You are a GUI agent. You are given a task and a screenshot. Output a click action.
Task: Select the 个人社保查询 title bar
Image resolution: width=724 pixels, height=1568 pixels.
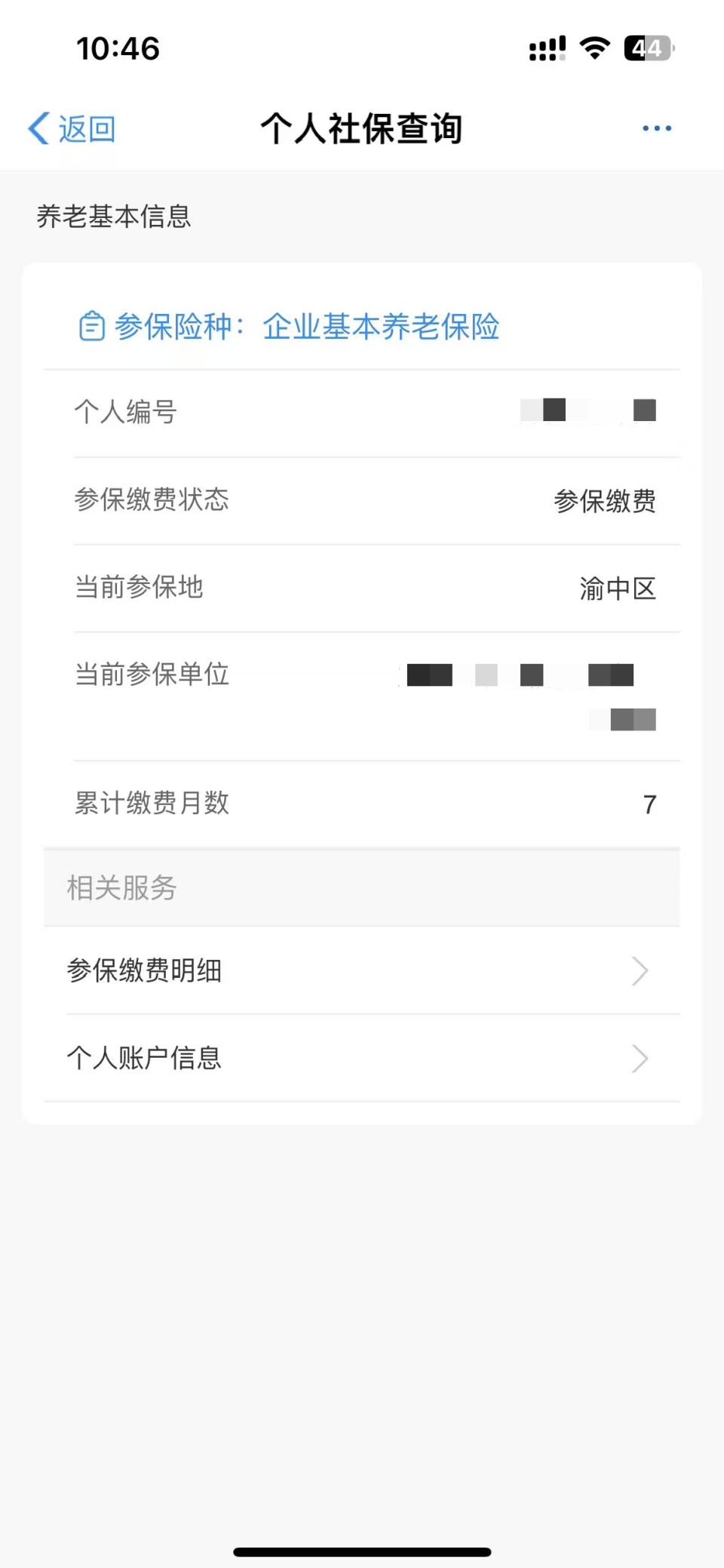362,128
